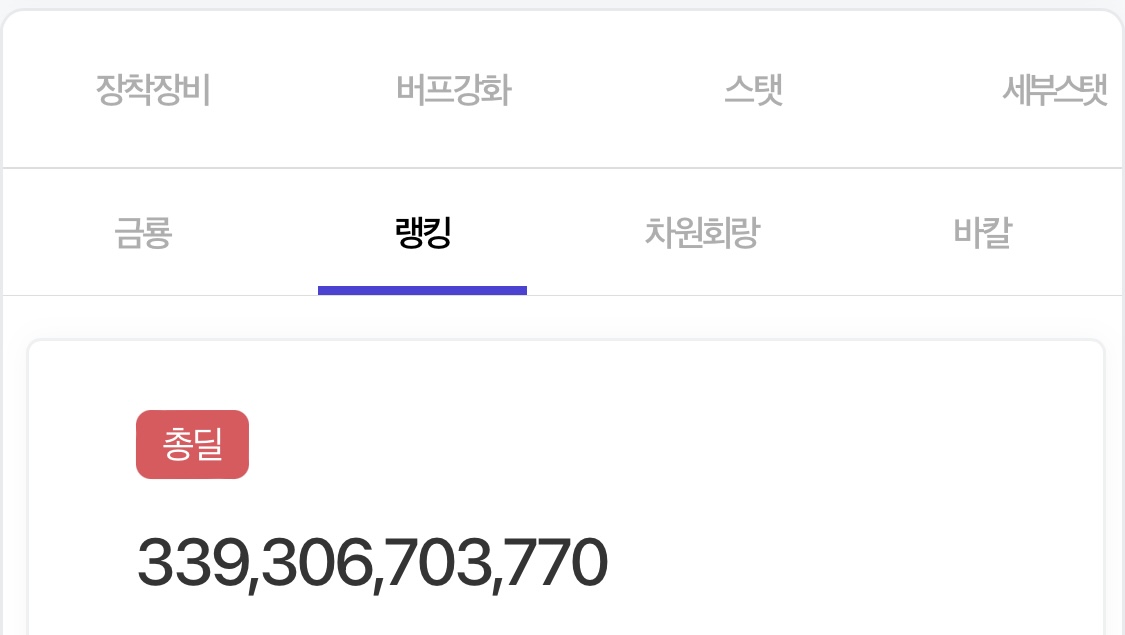
Task: Switch to the 금룡 tab
Action: tap(143, 233)
